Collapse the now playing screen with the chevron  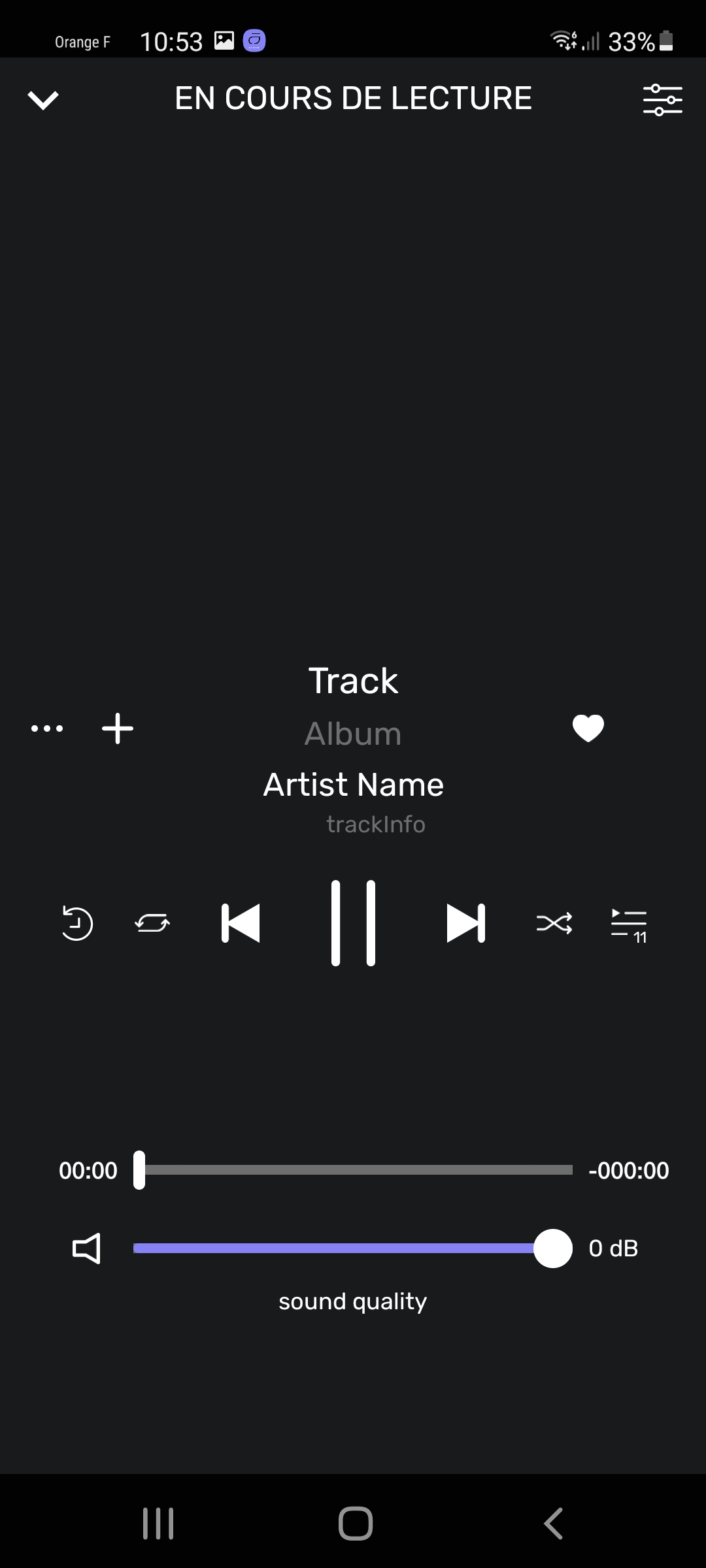coord(43,100)
